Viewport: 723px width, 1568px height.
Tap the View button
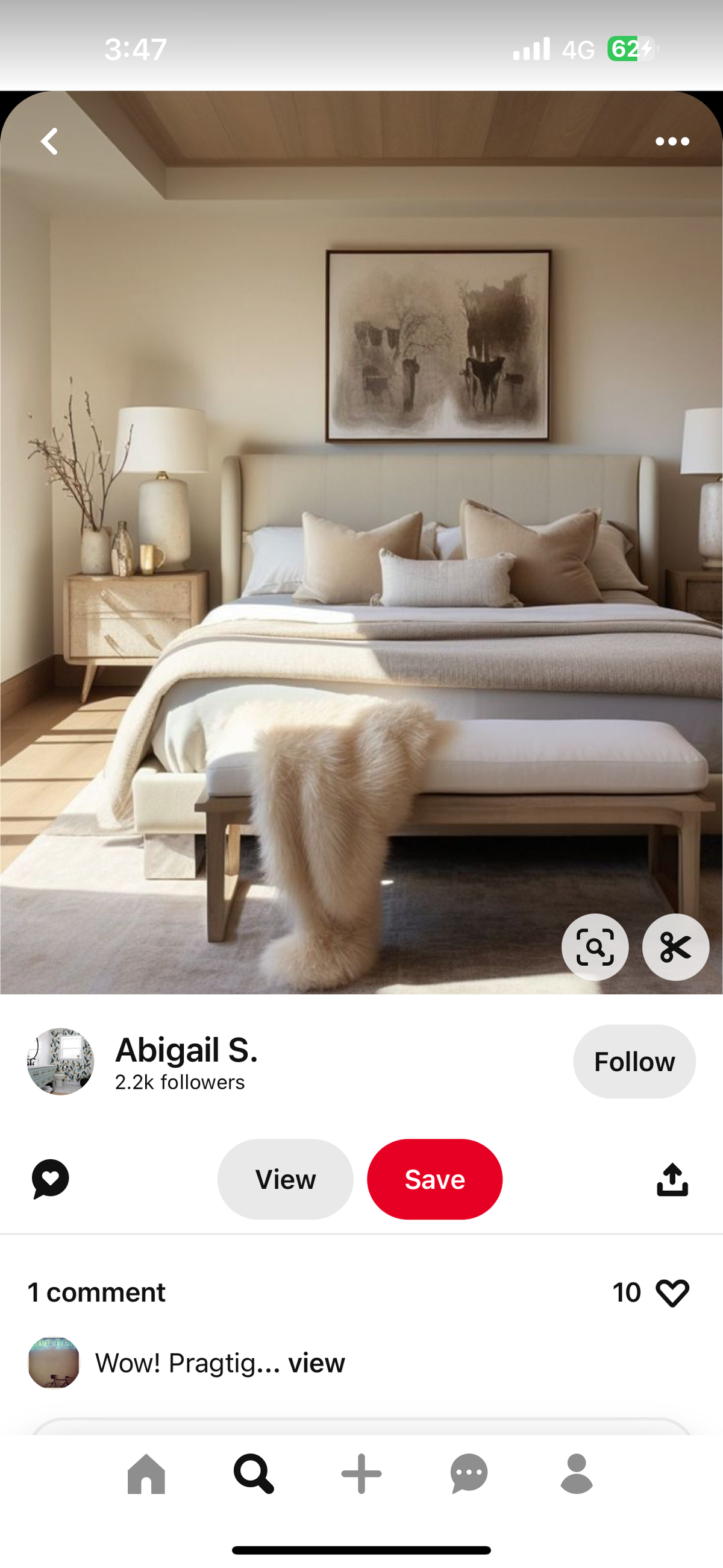(285, 1179)
